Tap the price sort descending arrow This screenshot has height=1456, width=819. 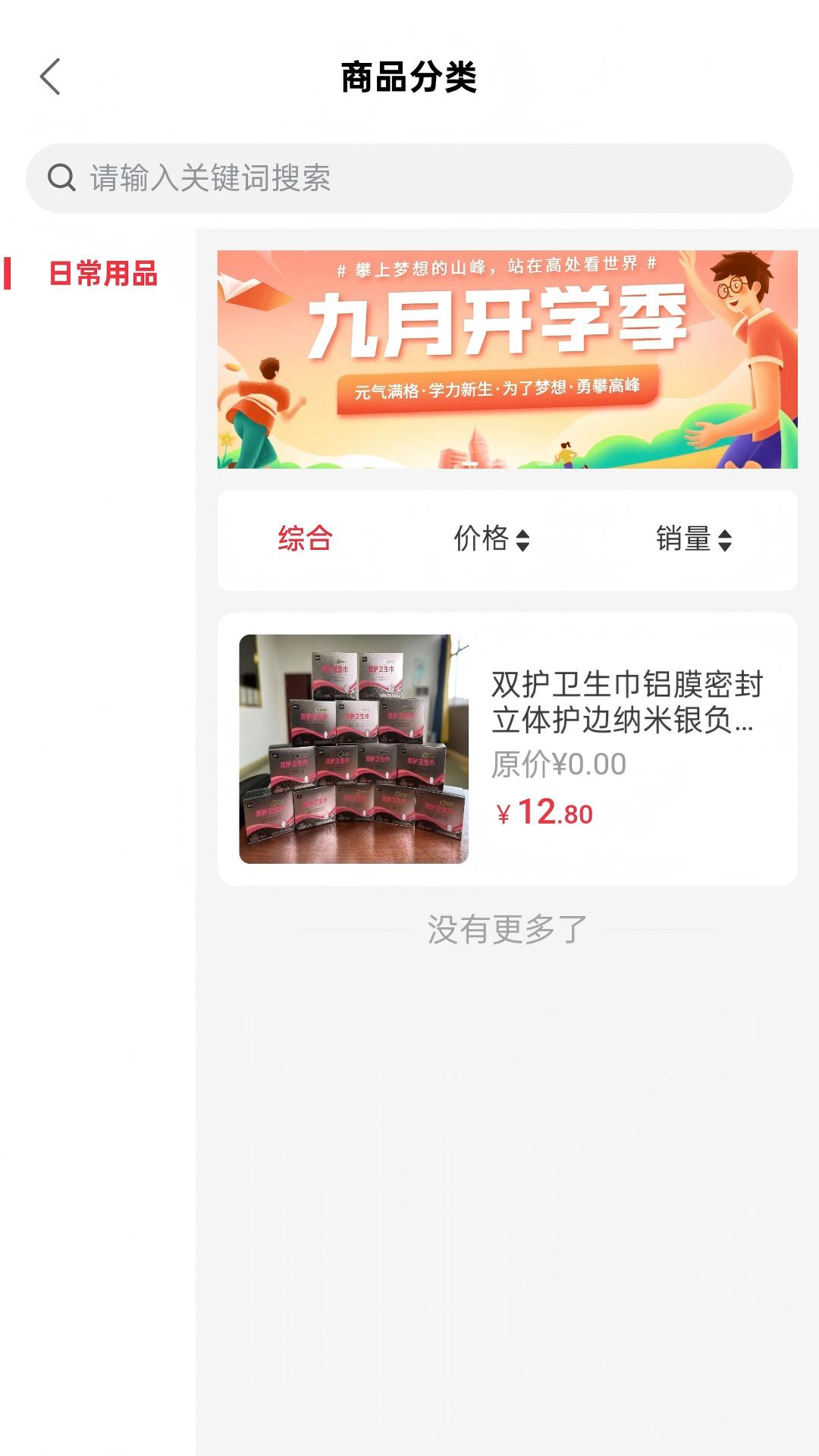click(x=524, y=548)
